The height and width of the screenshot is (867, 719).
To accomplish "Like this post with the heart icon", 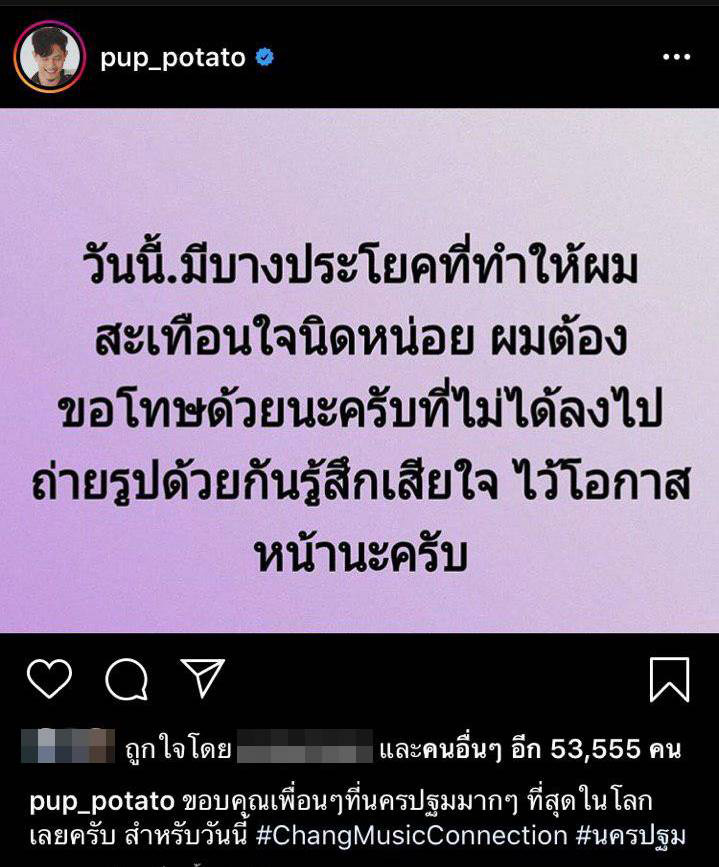I will pos(49,679).
